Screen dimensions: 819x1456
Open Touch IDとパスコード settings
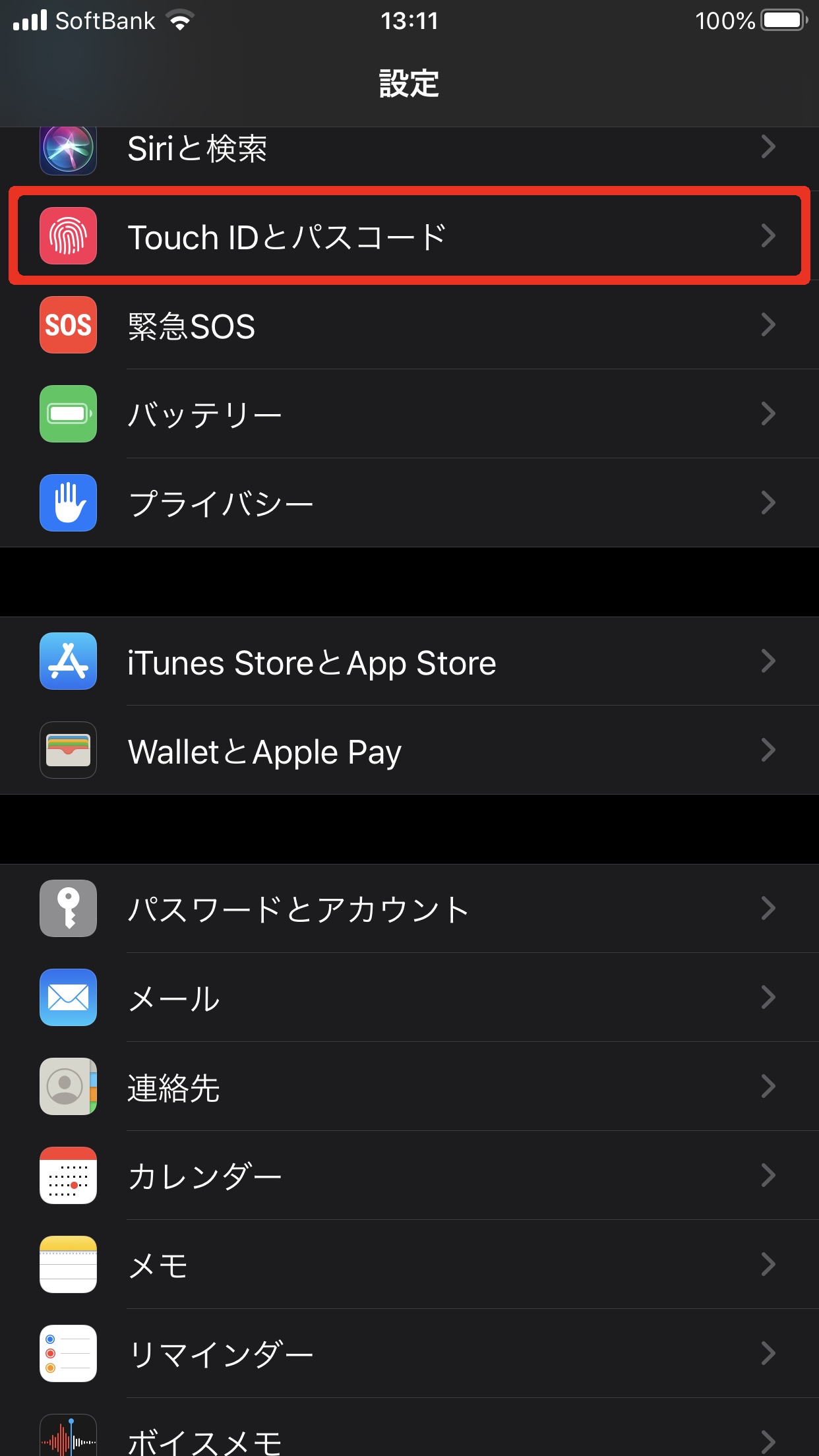pos(409,237)
